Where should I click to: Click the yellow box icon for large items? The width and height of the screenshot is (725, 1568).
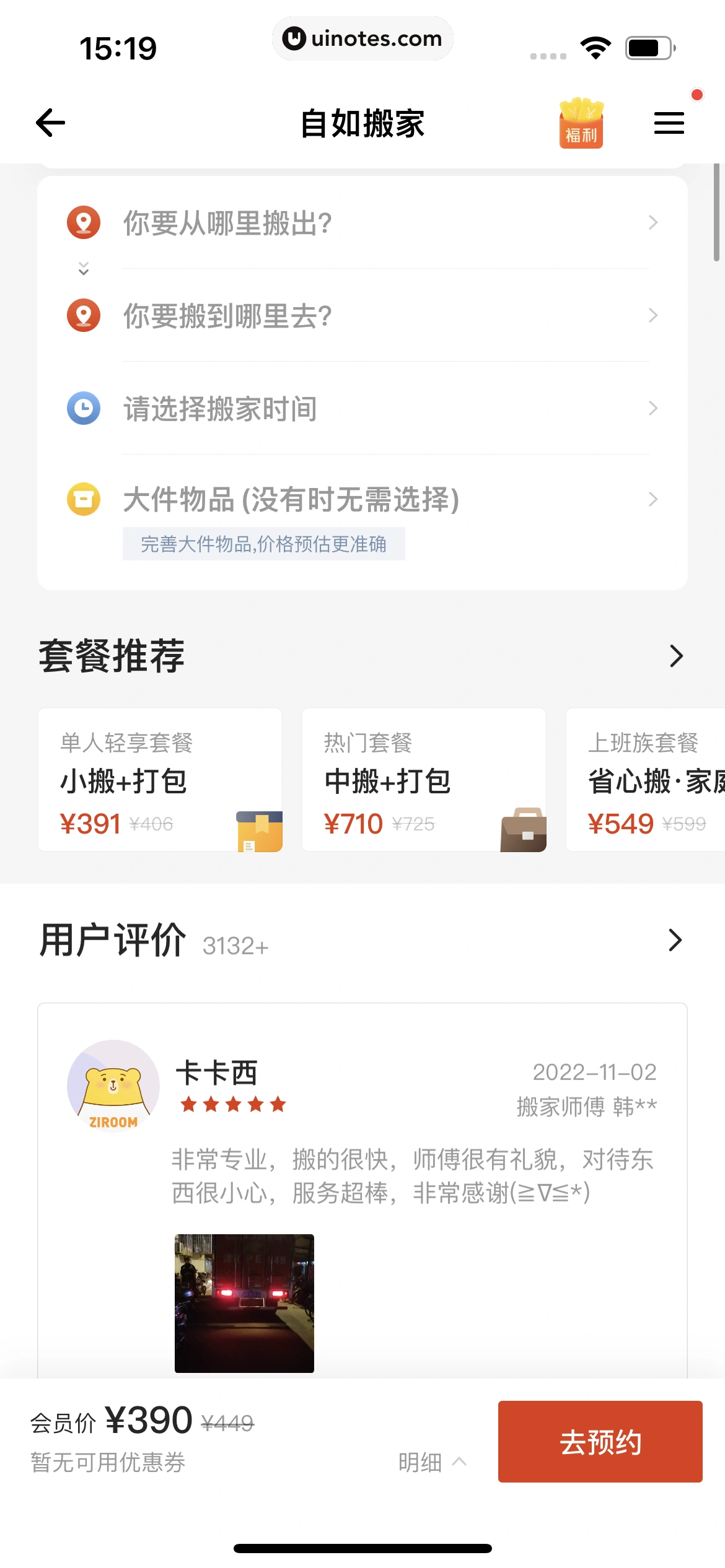[x=84, y=499]
